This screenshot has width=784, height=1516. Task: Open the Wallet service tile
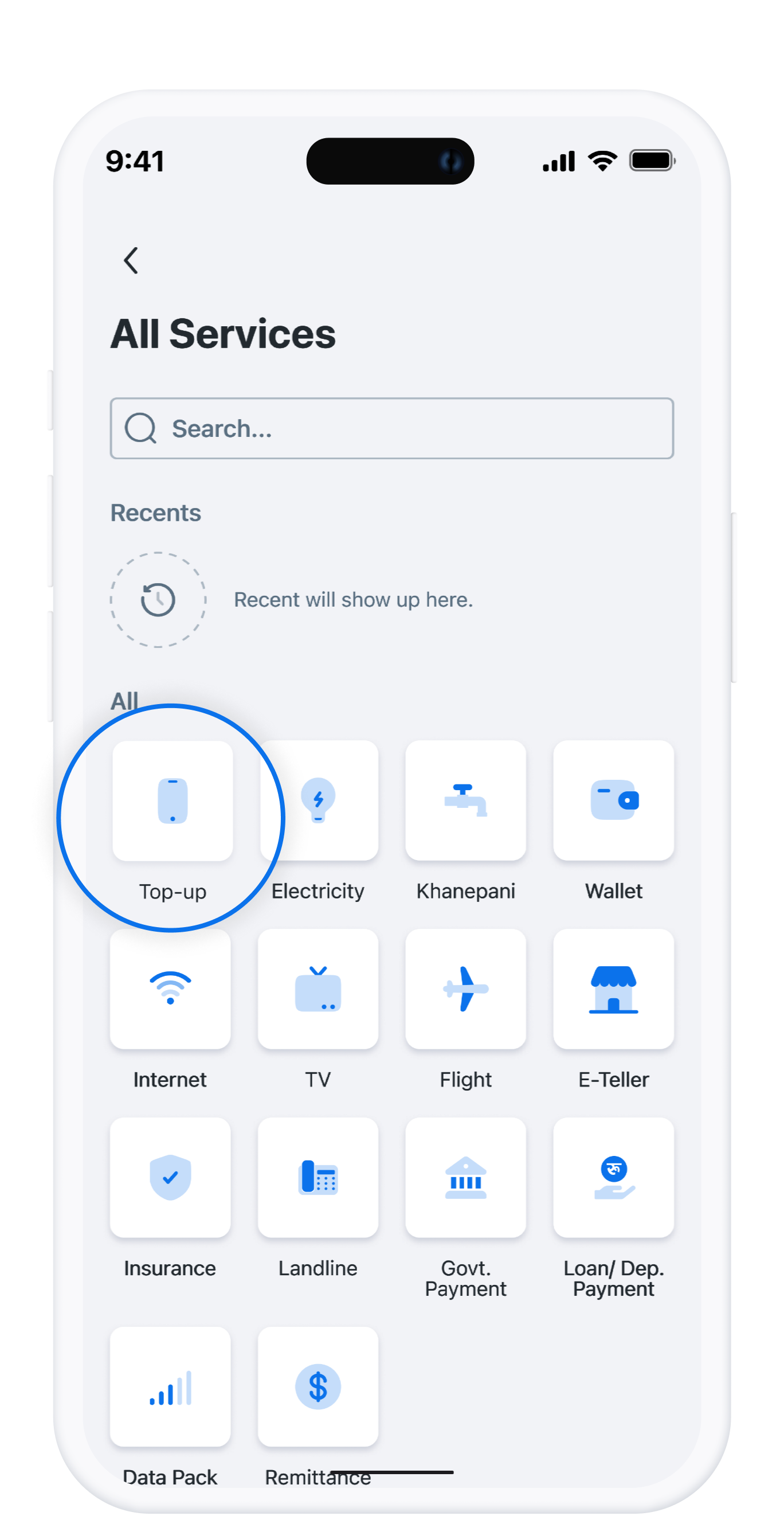click(613, 801)
